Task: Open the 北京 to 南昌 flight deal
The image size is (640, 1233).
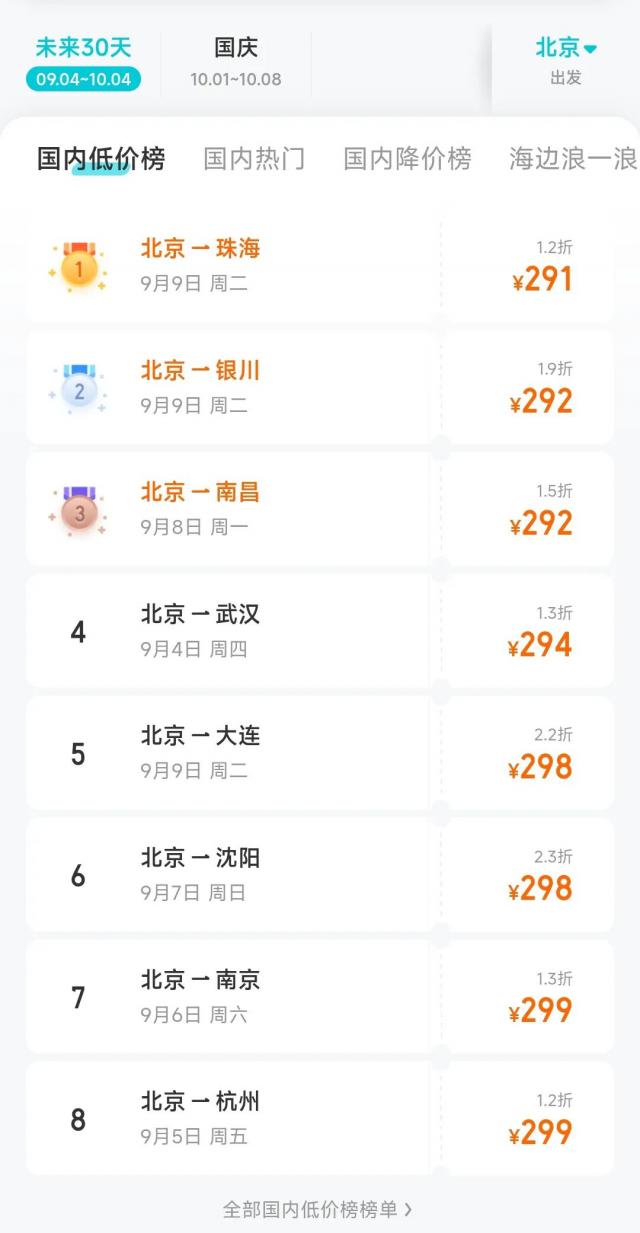Action: tap(320, 509)
